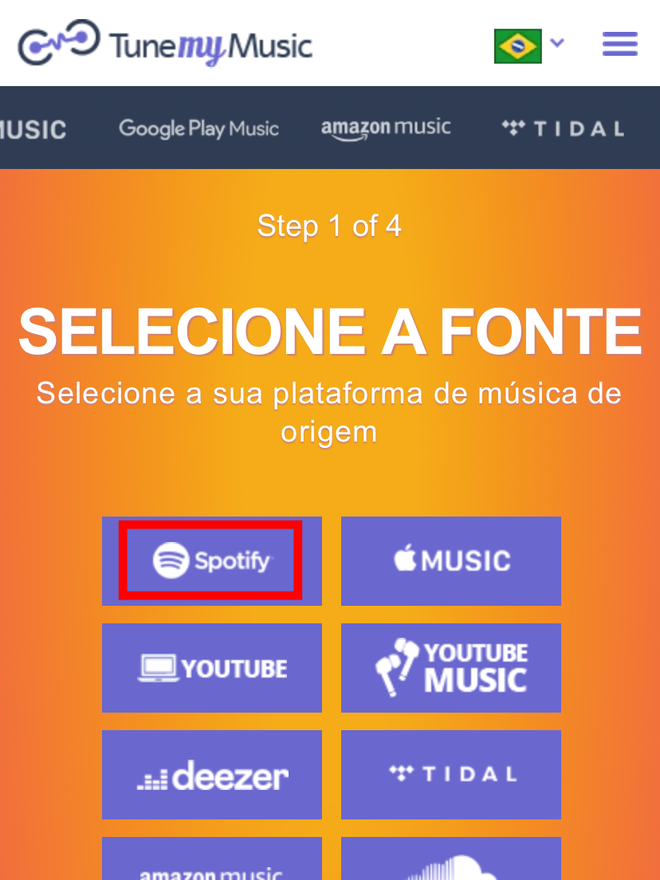
Task: Choose the SoundCloud source tile
Action: 451,864
